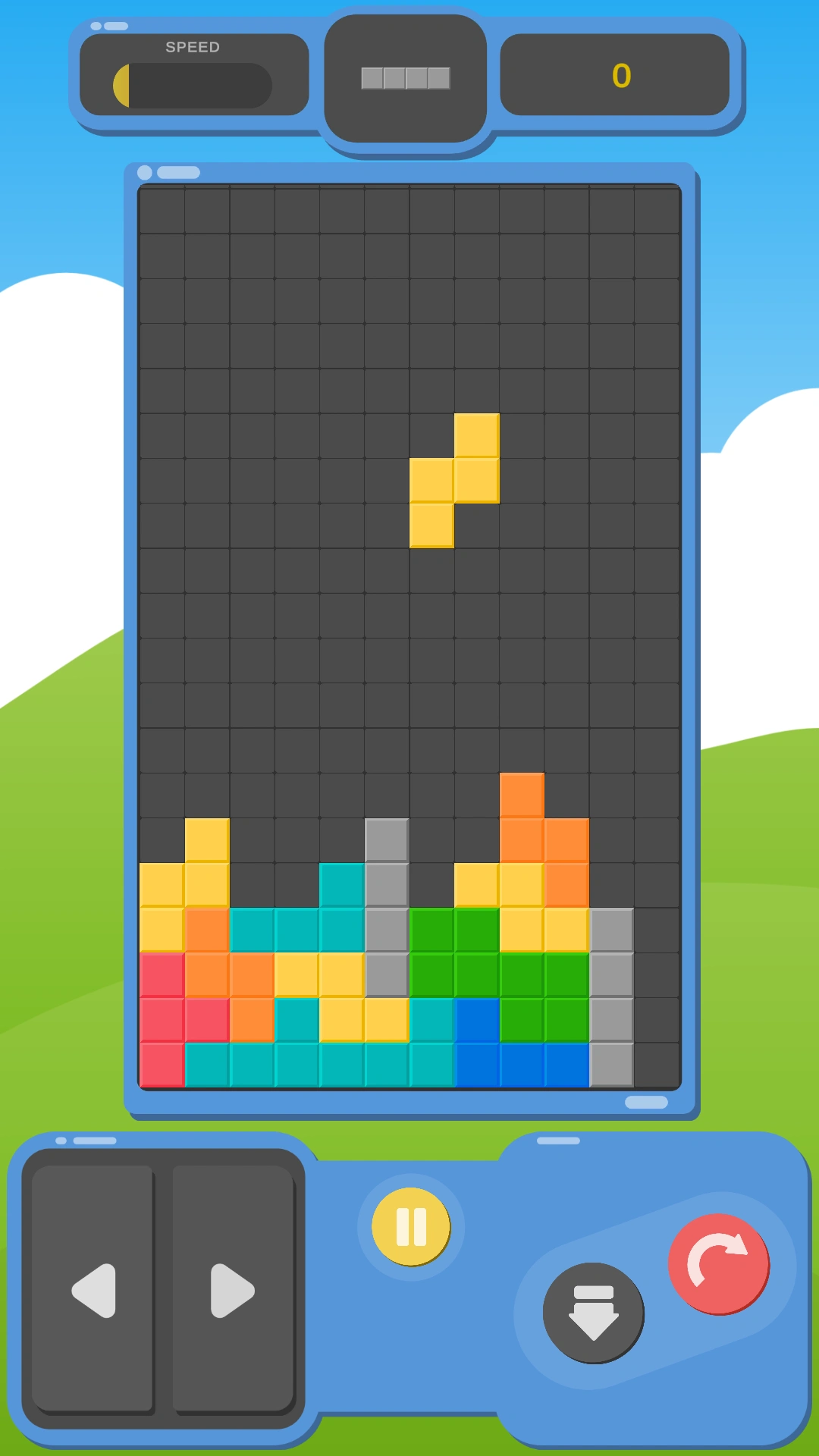Move the falling piece right
This screenshot has width=819, height=1456.
tap(233, 1289)
